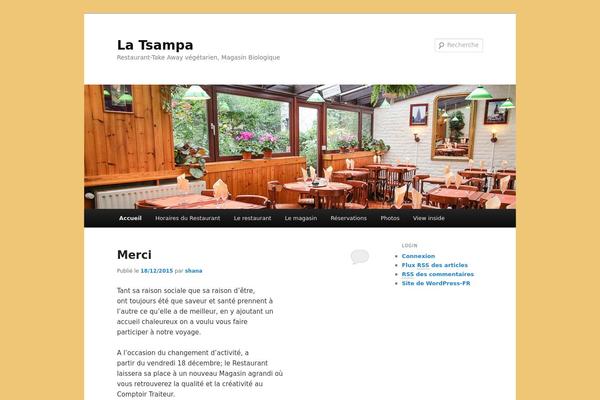
Task: Open the Connexion login link
Action: tap(418, 256)
